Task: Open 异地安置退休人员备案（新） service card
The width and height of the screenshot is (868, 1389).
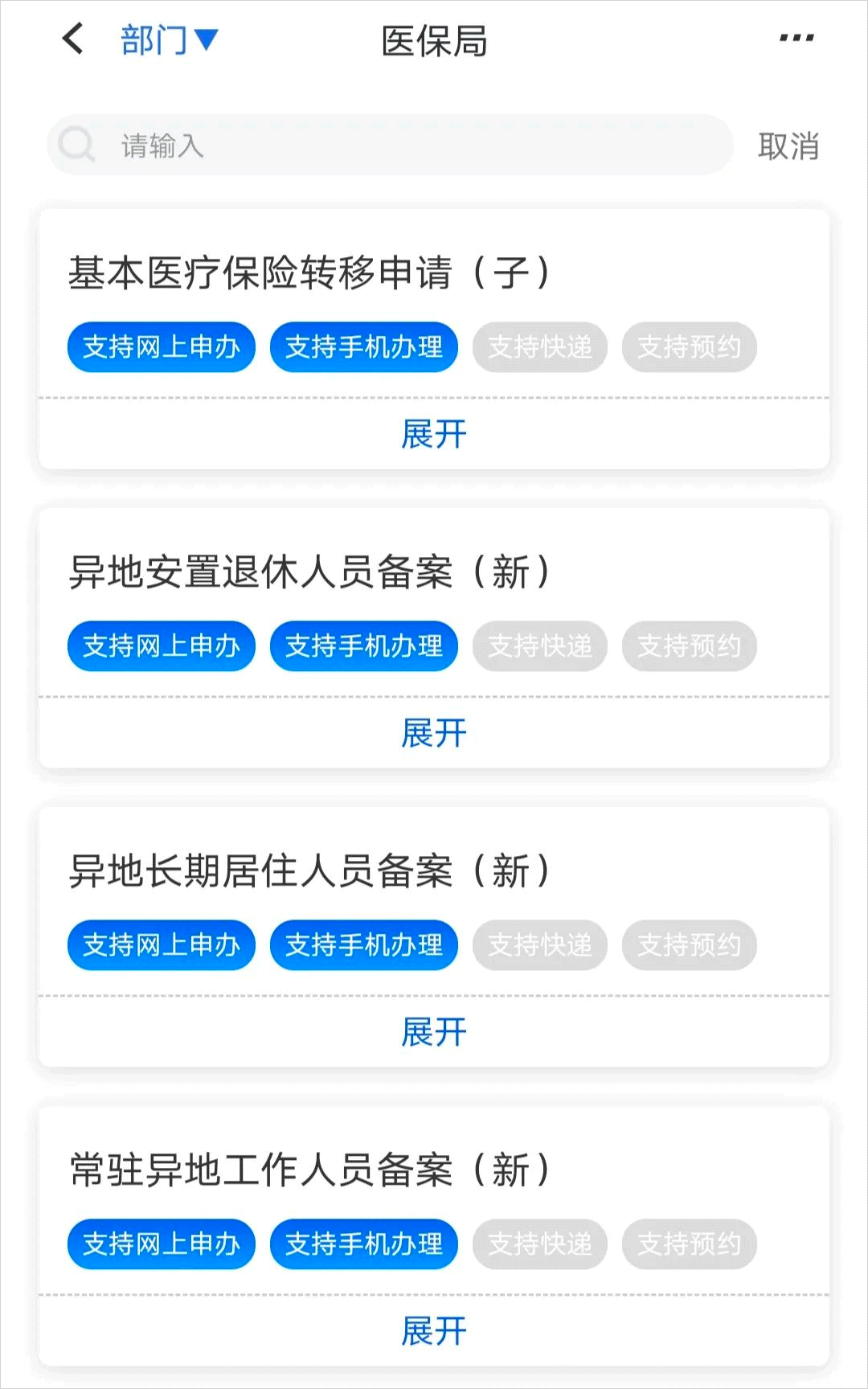Action: pyautogui.click(x=309, y=572)
